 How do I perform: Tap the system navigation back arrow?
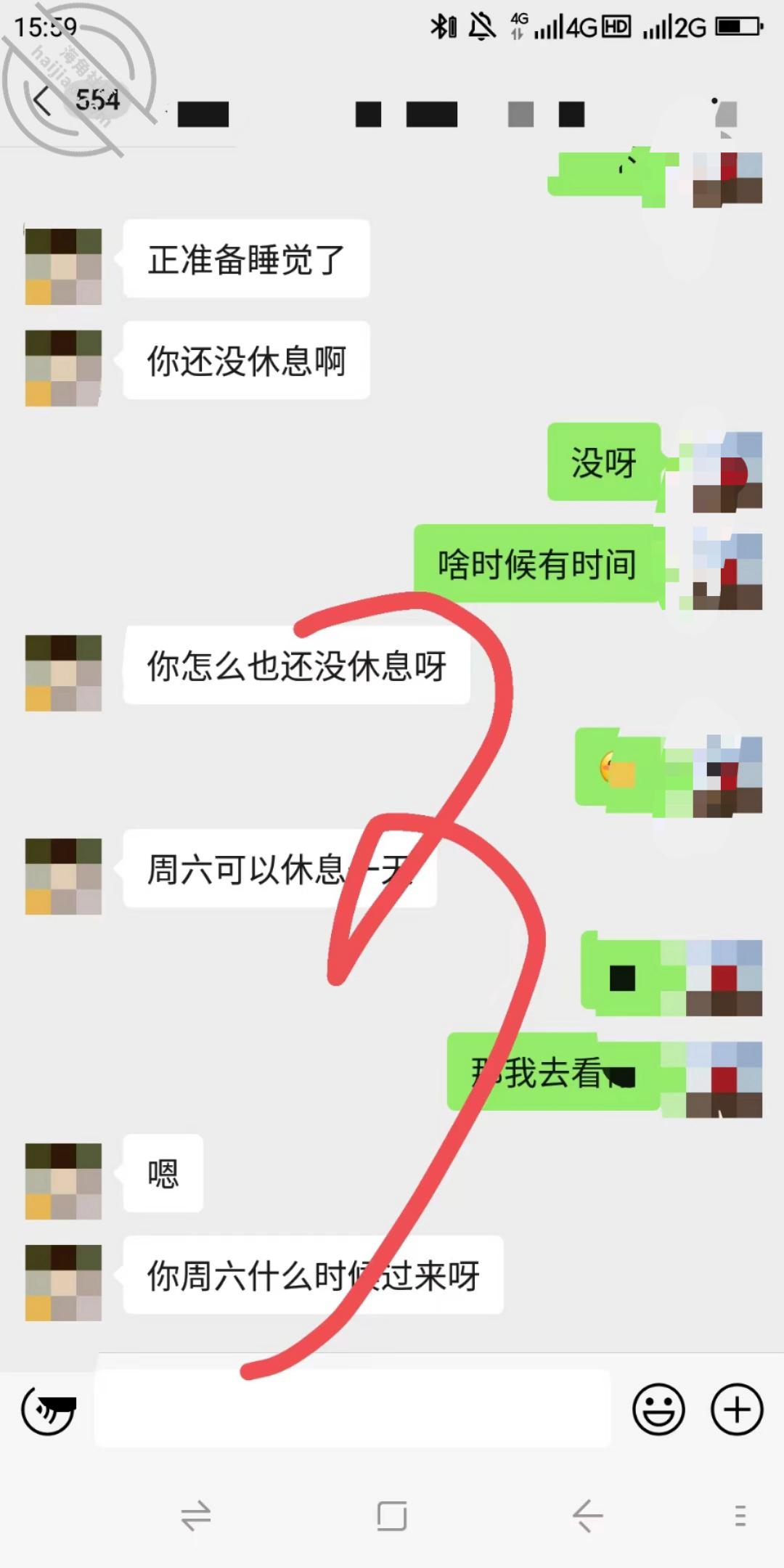587,1516
